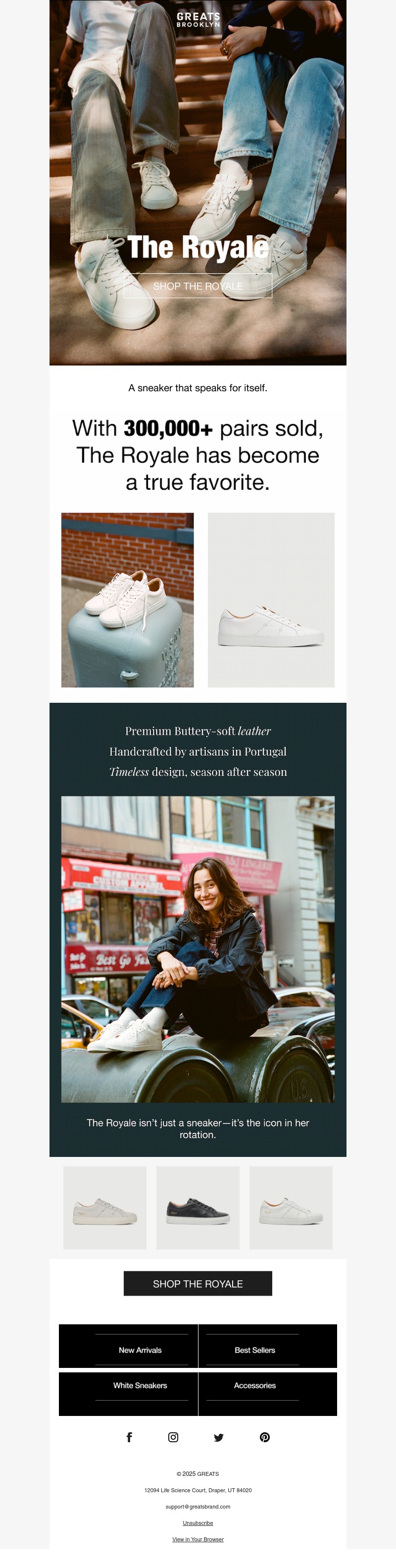Open the Twitter icon
The width and height of the screenshot is (396, 1568).
(x=219, y=1438)
